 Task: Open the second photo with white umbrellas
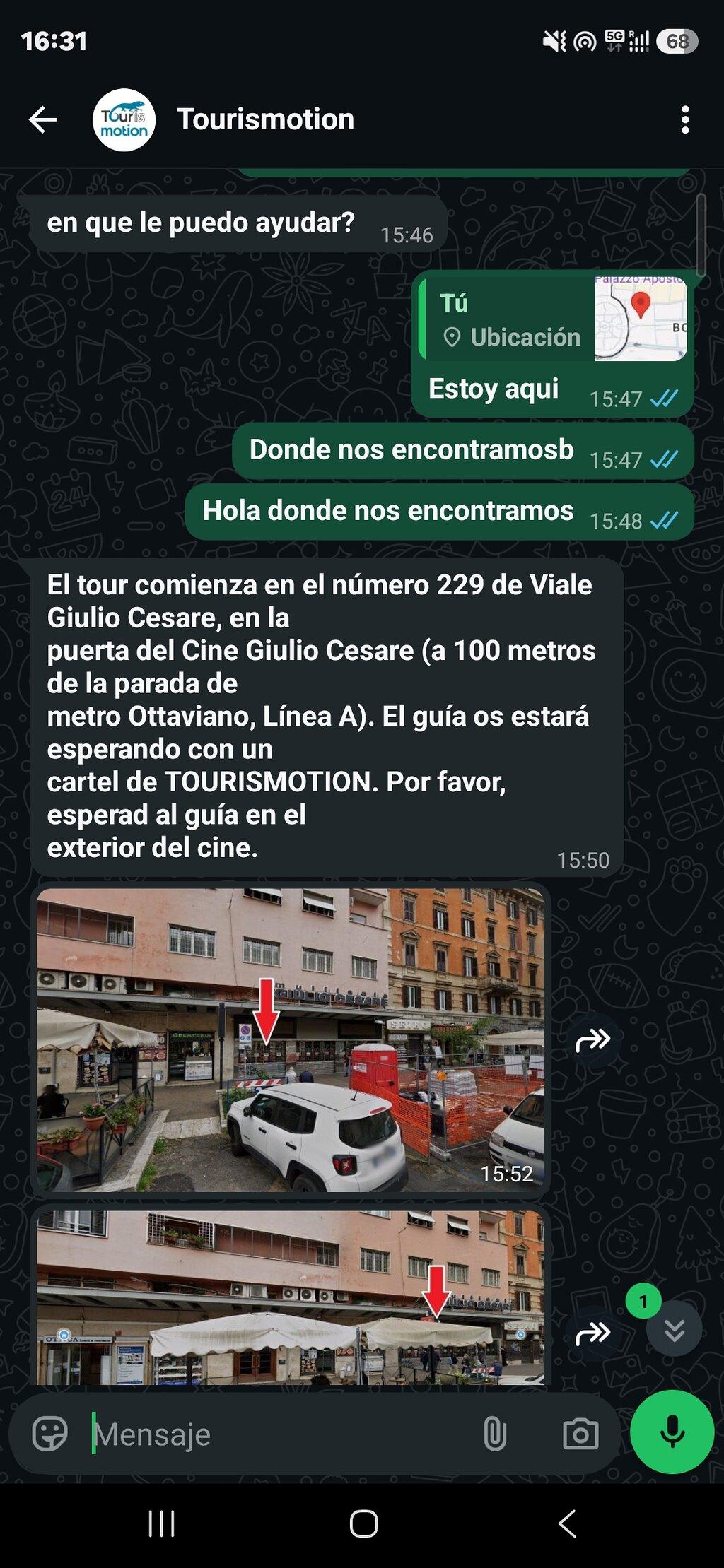coord(290,1297)
